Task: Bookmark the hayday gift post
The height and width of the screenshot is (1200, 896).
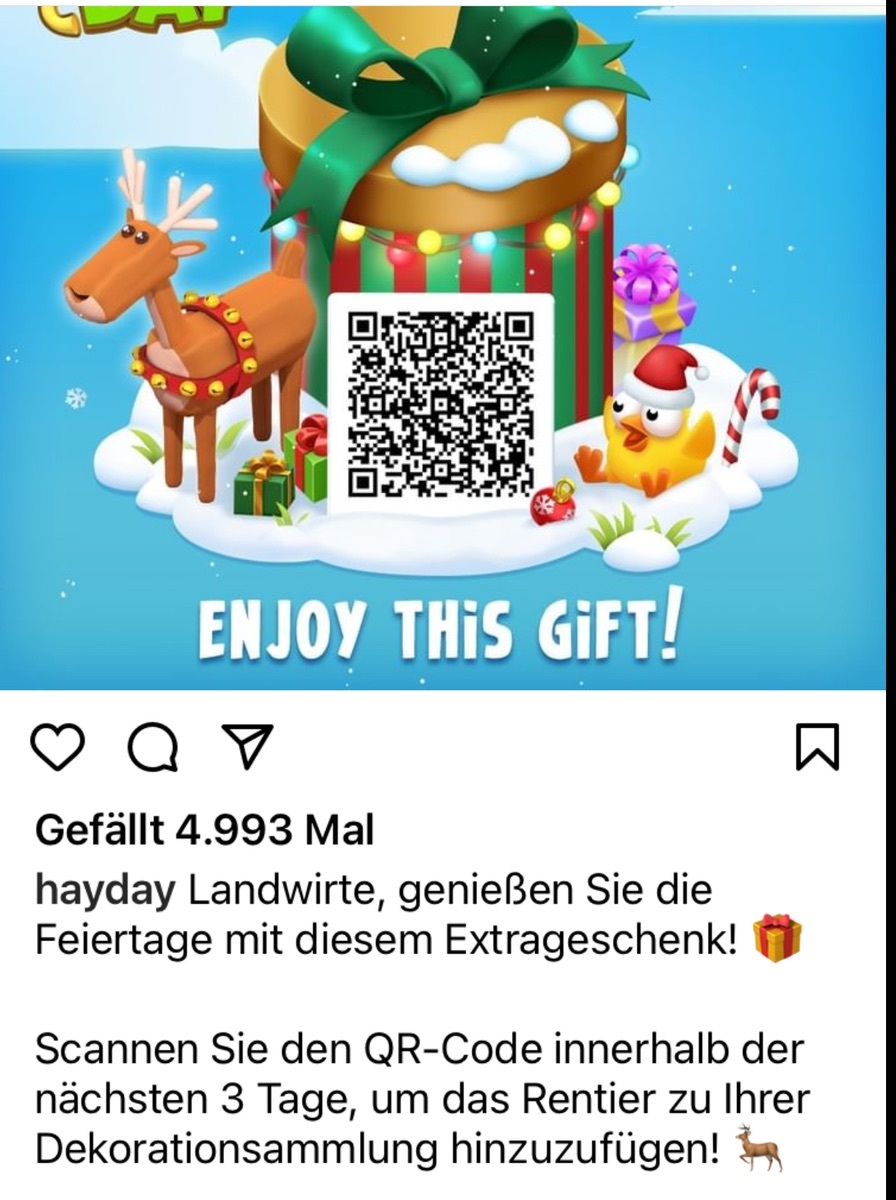Action: pos(817,748)
